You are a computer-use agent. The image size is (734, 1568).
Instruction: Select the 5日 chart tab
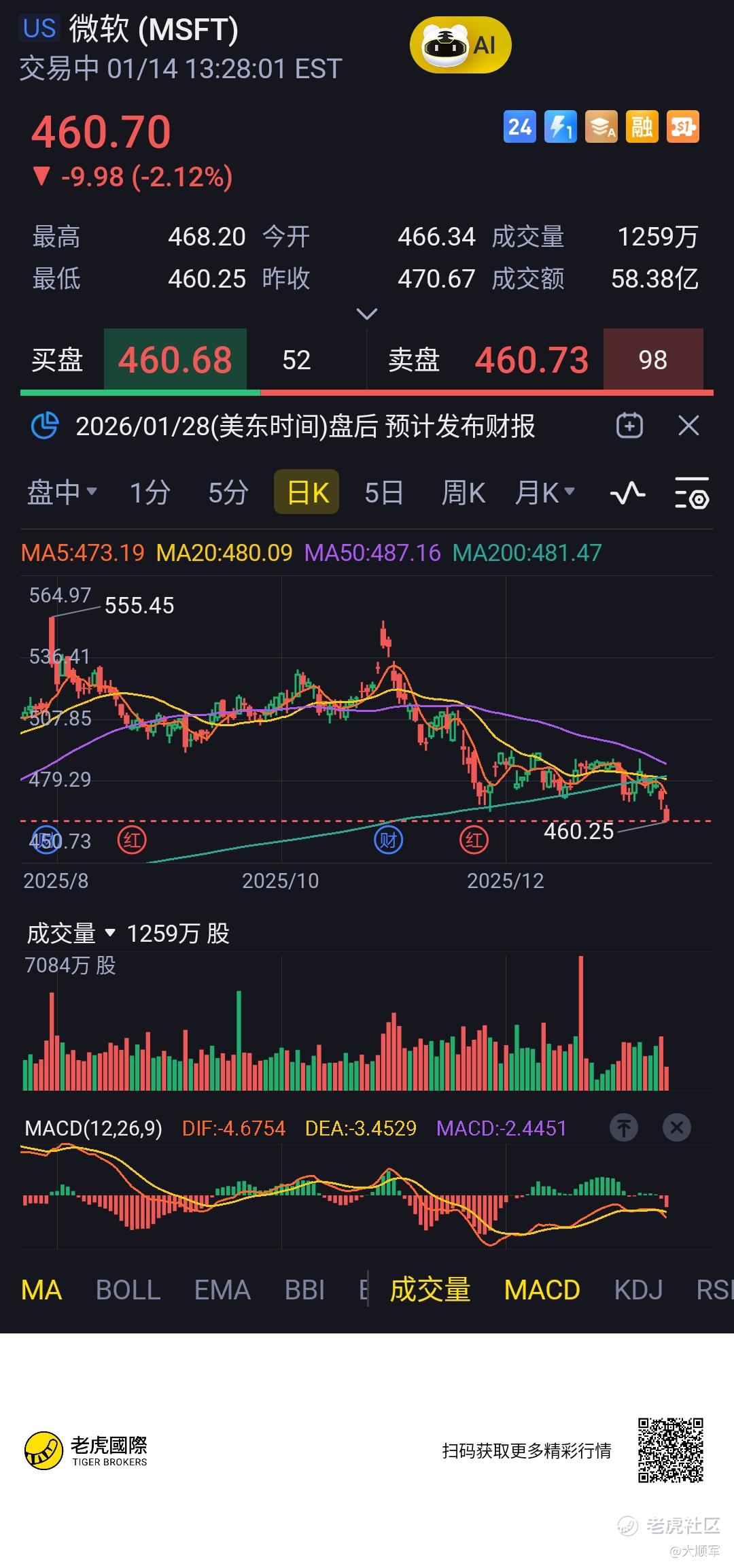(x=384, y=492)
